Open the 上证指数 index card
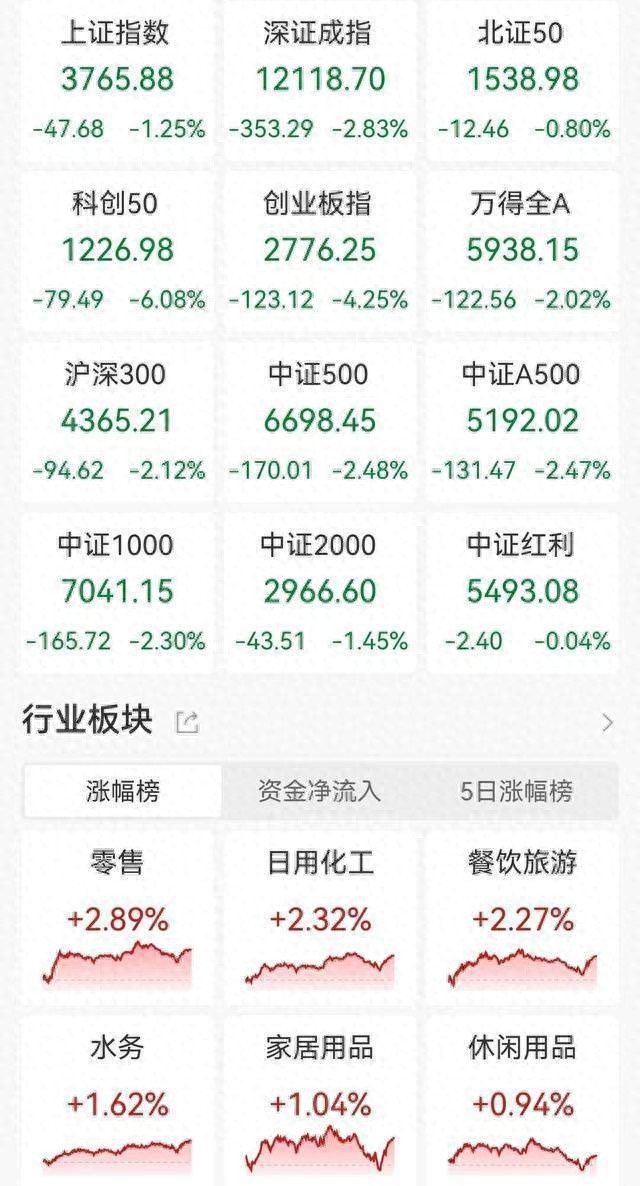 [117, 81]
